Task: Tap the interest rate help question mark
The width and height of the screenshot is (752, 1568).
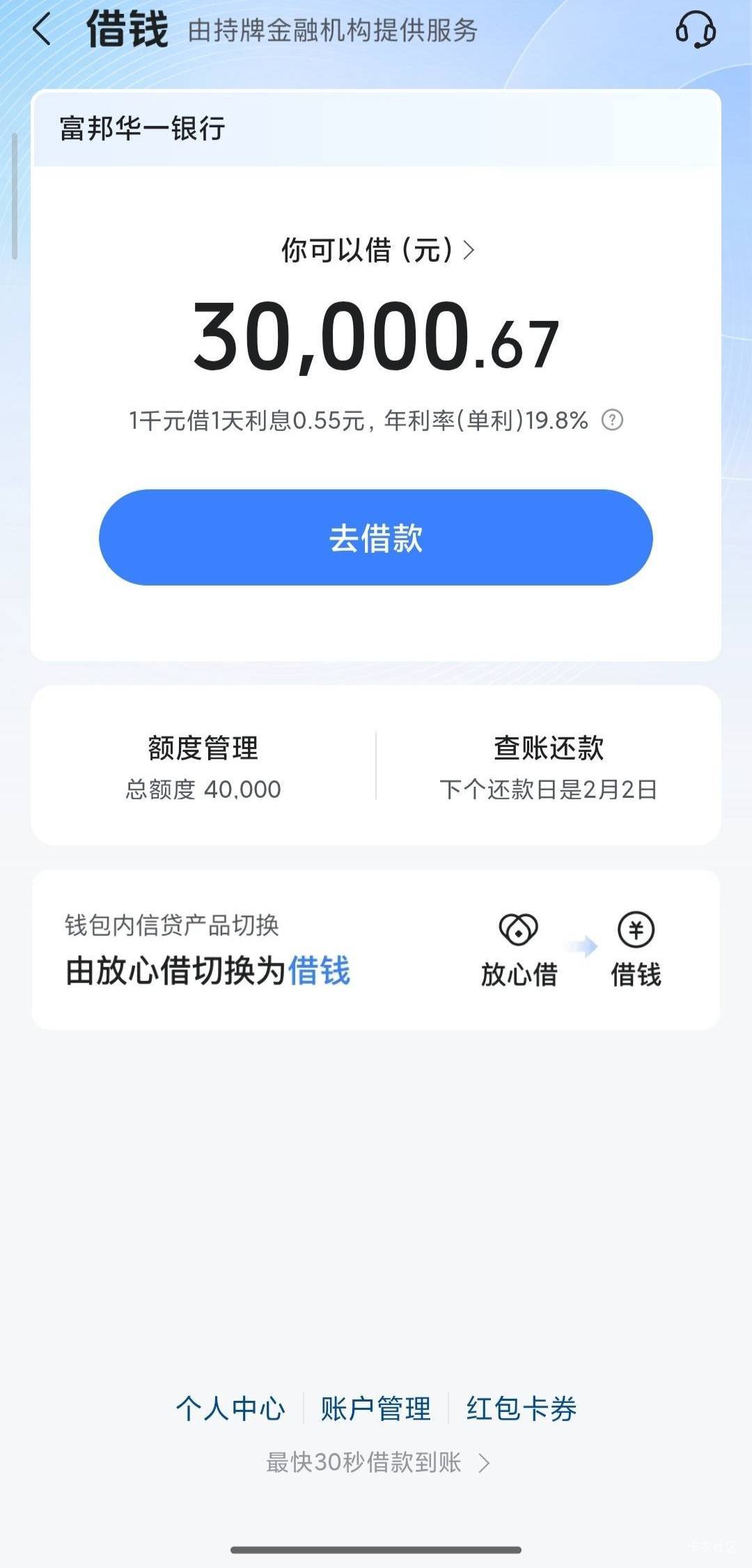Action: point(612,420)
